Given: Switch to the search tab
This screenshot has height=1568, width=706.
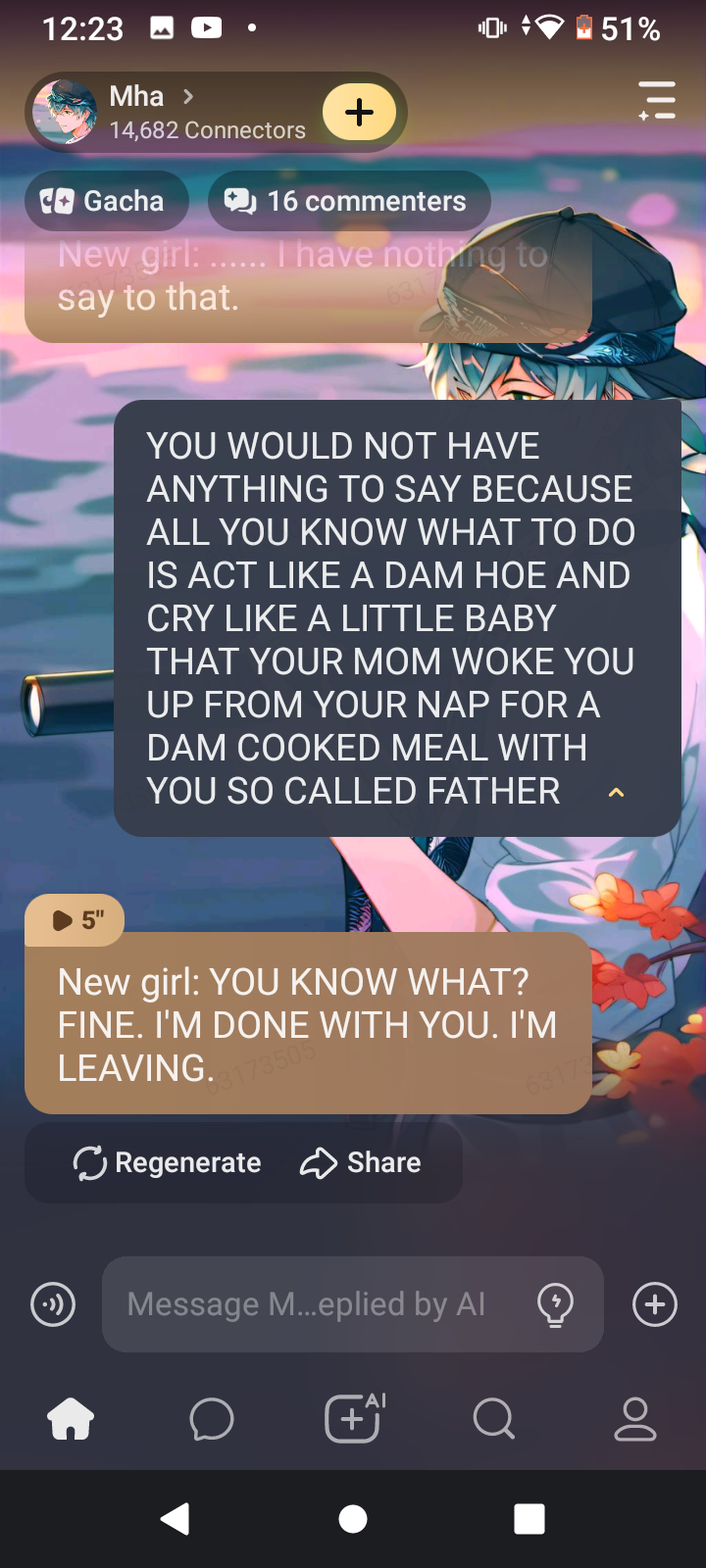Looking at the screenshot, I should 493,1418.
